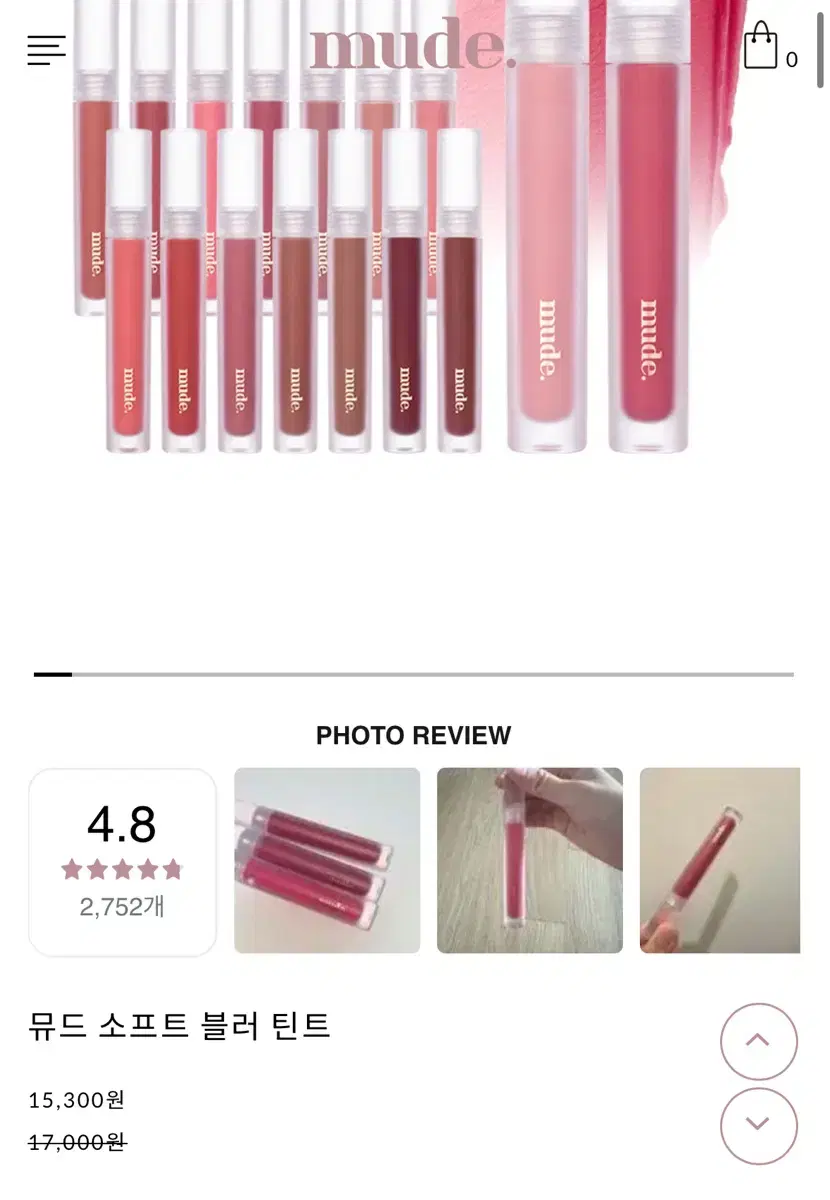Open the first review photo of red tints
Viewport: 830px width, 1200px height.
pyautogui.click(x=327, y=860)
